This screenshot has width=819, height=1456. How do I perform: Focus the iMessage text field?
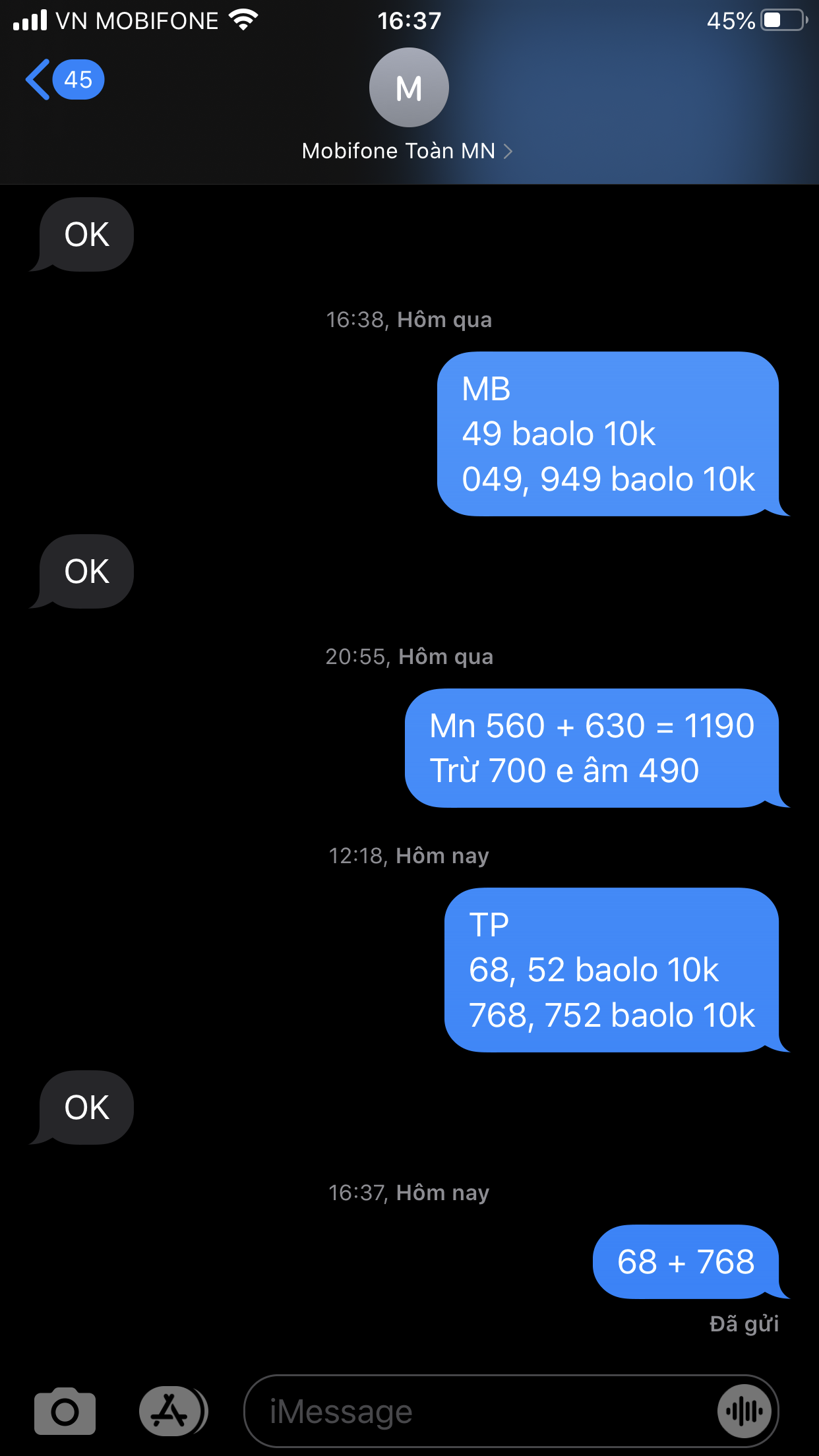coord(481,1412)
